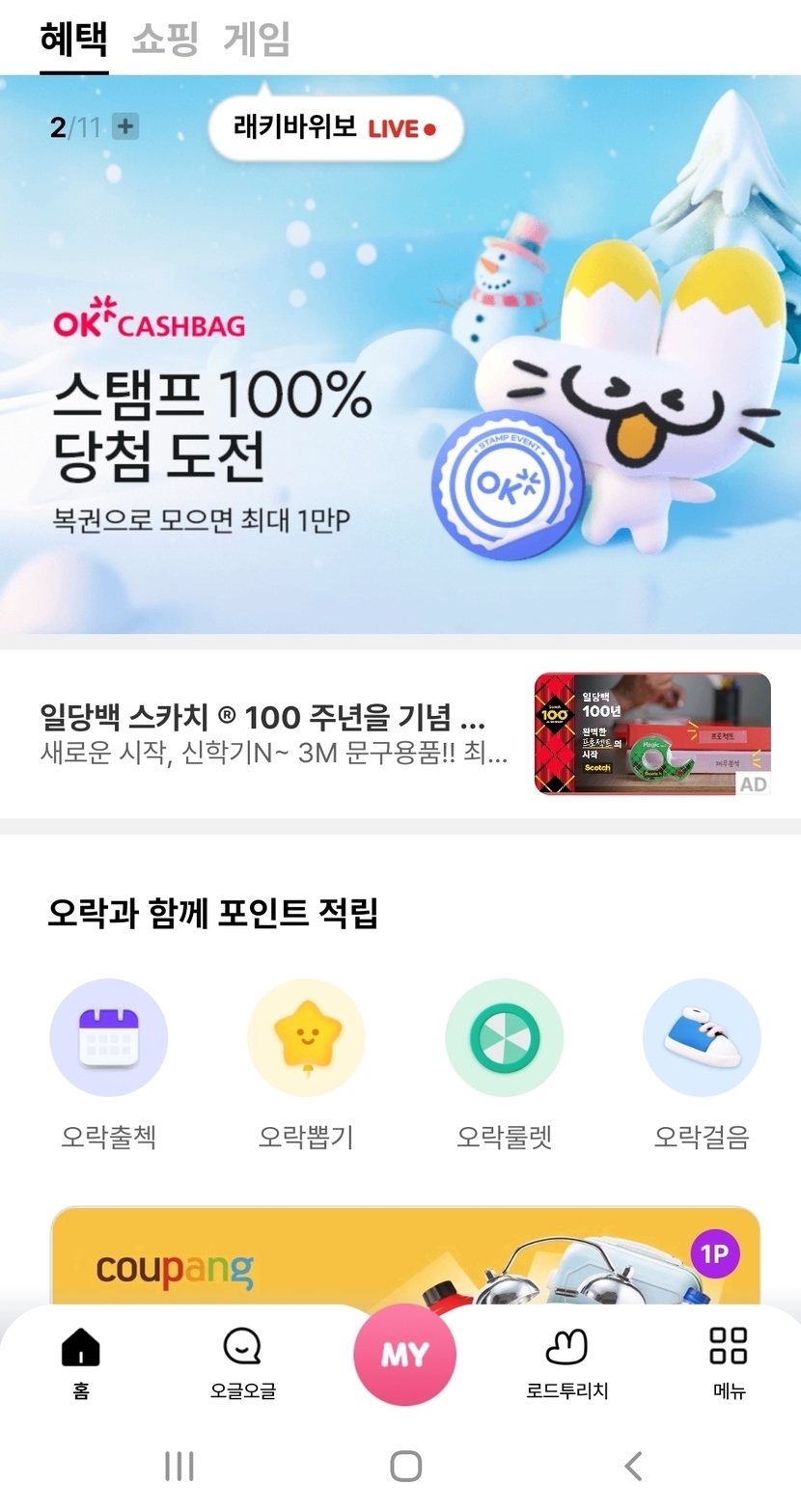The image size is (801, 1512).
Task: Tap the pink MY button
Action: pyautogui.click(x=404, y=1355)
